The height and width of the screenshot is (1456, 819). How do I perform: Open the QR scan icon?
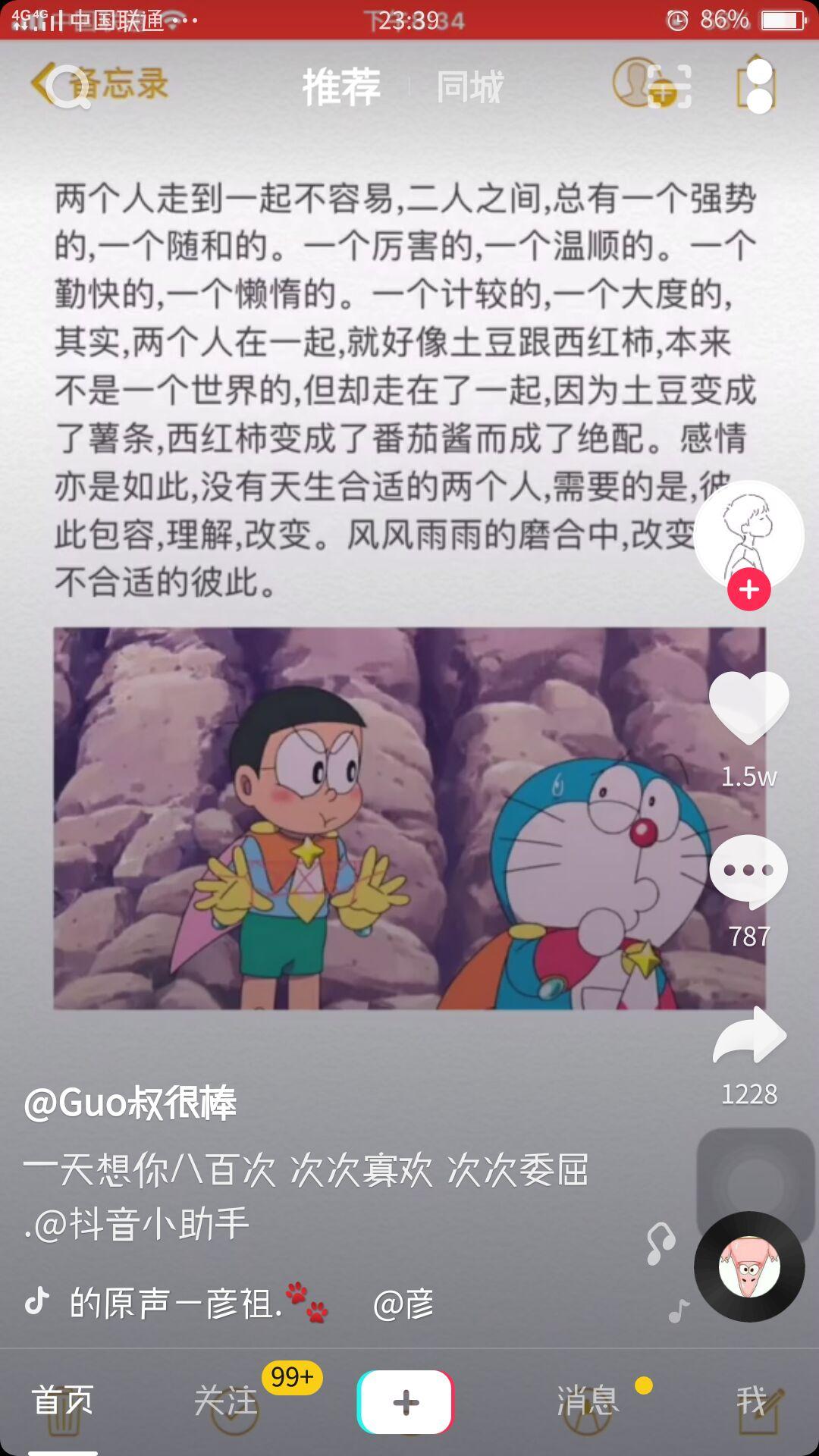(670, 86)
